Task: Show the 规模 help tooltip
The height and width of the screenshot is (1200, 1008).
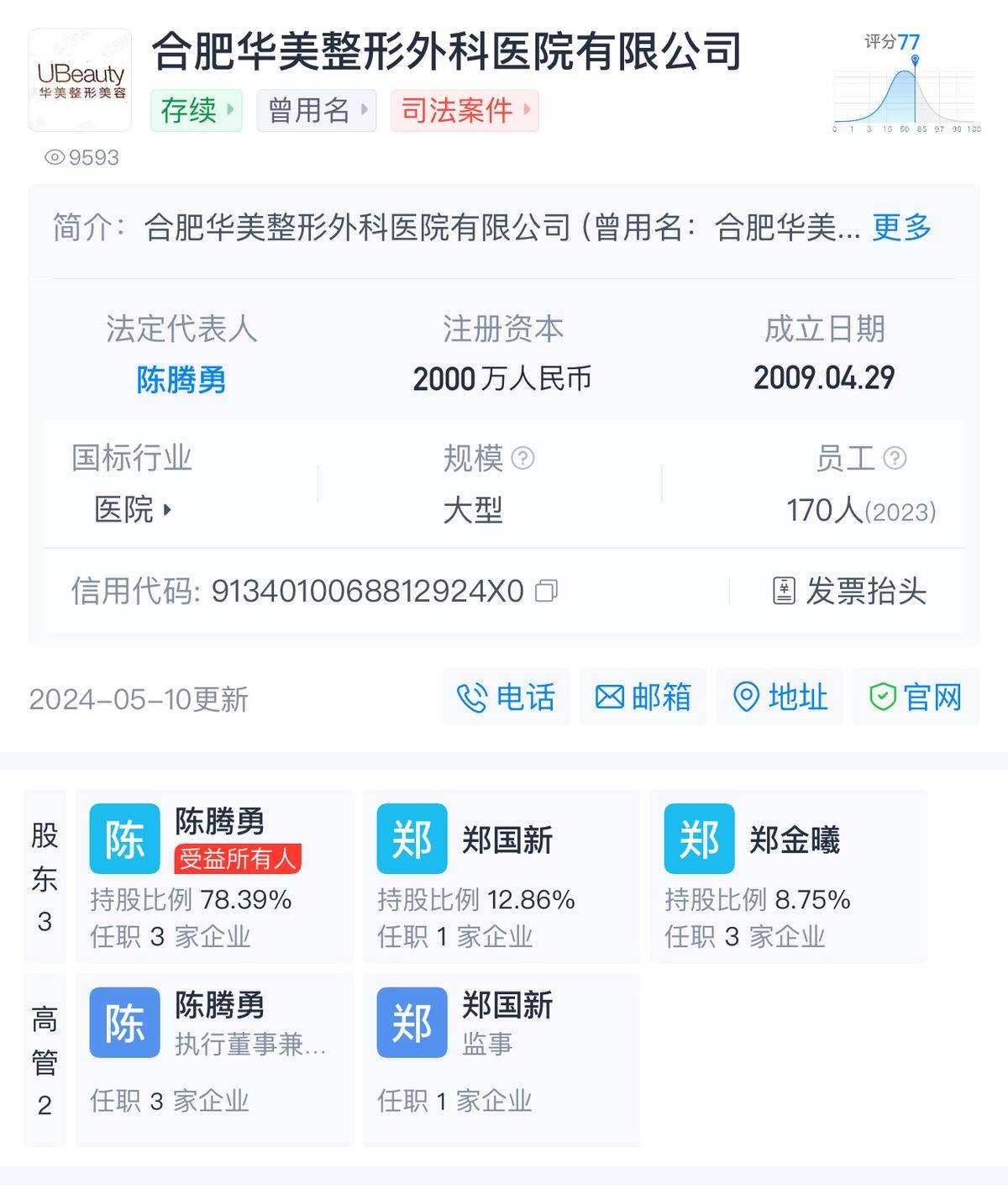Action: coord(523,458)
